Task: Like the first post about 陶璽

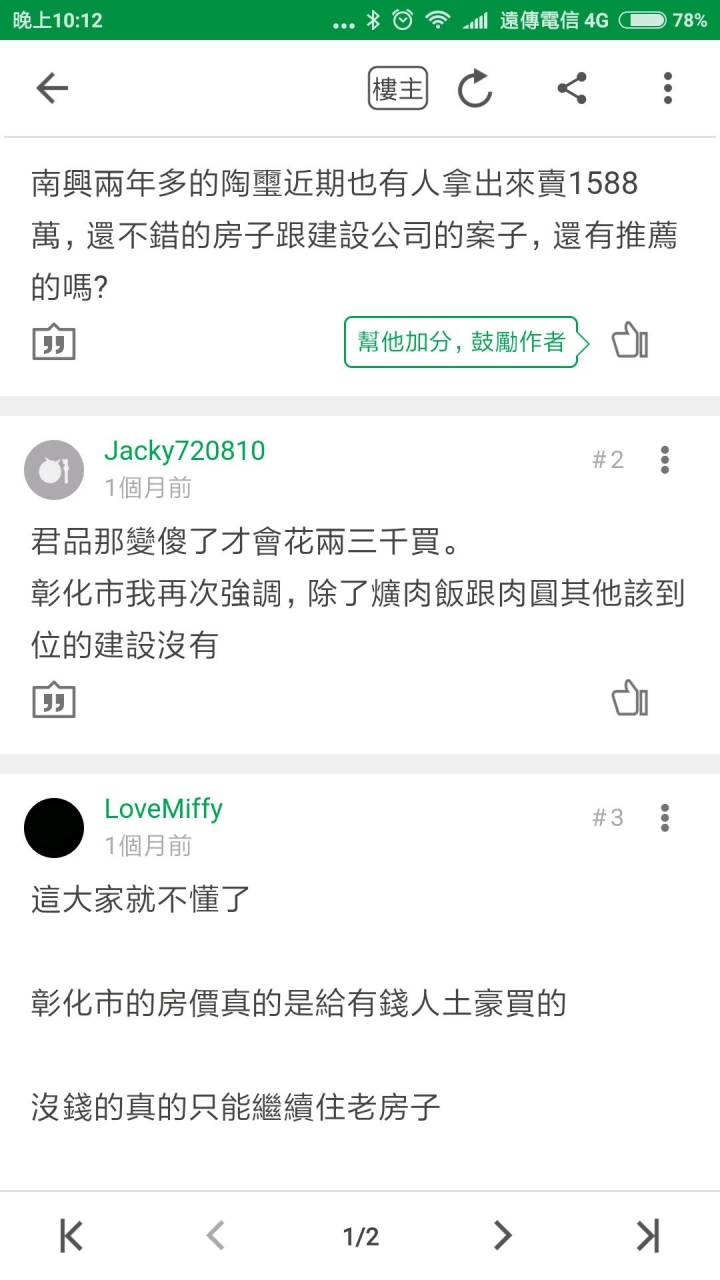Action: tap(630, 341)
